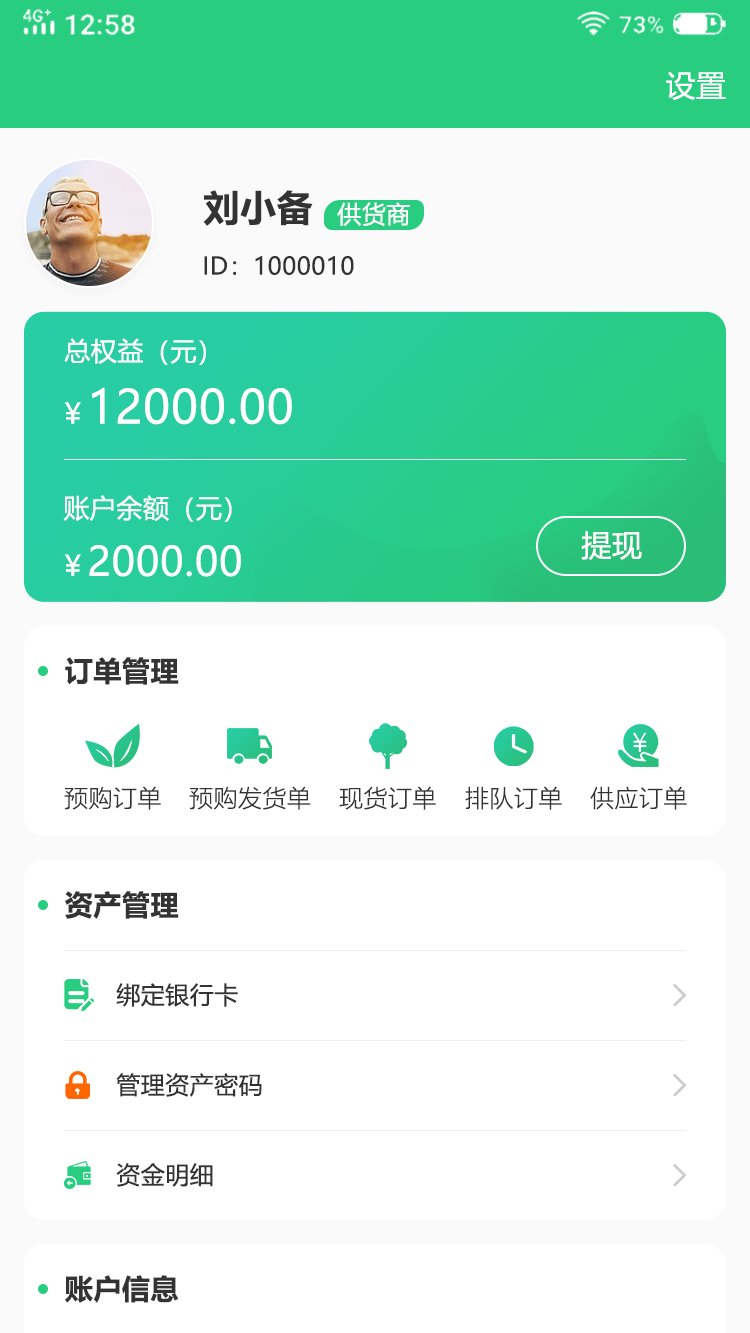Screen dimensions: 750x1333
Task: Expand the 资金明细 row chevron
Action: tap(679, 1175)
